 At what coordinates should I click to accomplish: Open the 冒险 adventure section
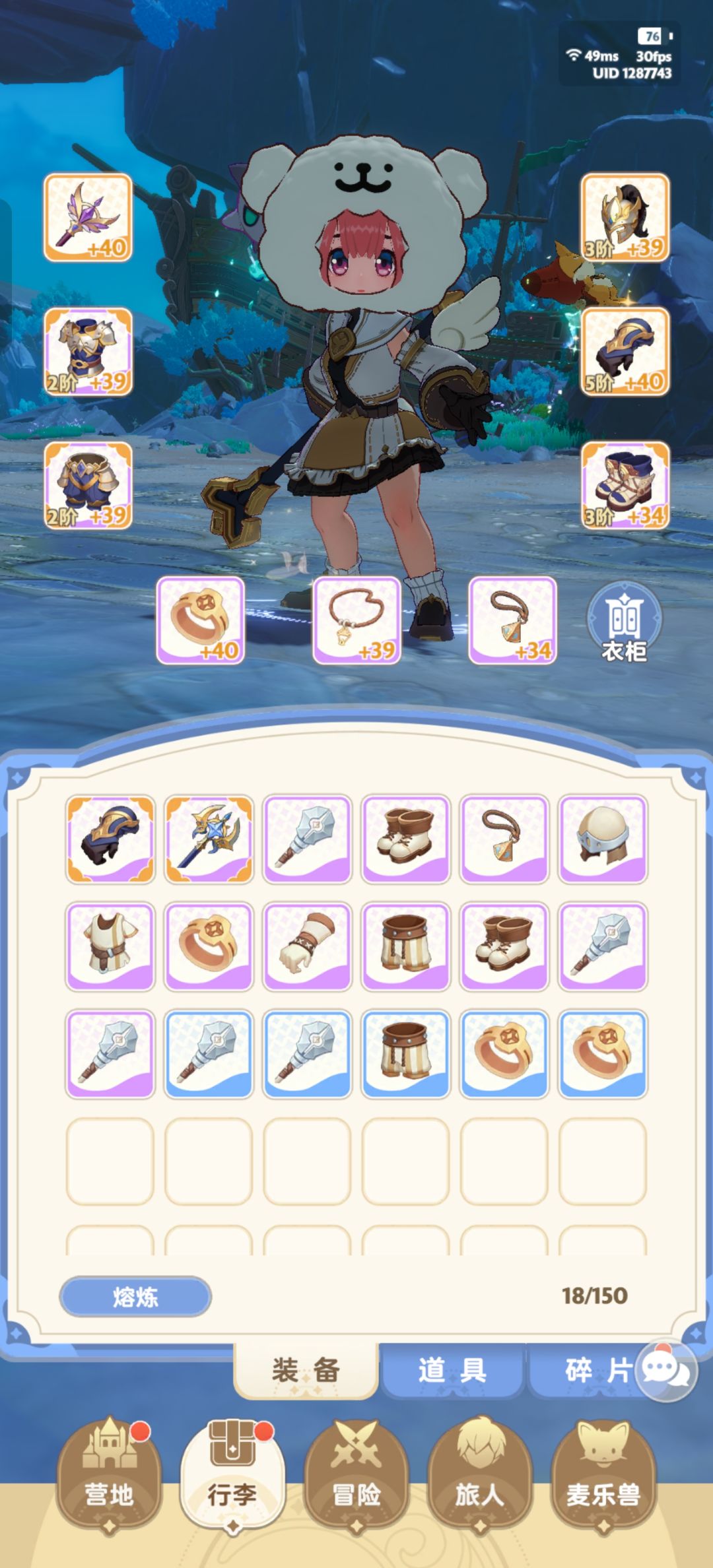coord(356,1473)
